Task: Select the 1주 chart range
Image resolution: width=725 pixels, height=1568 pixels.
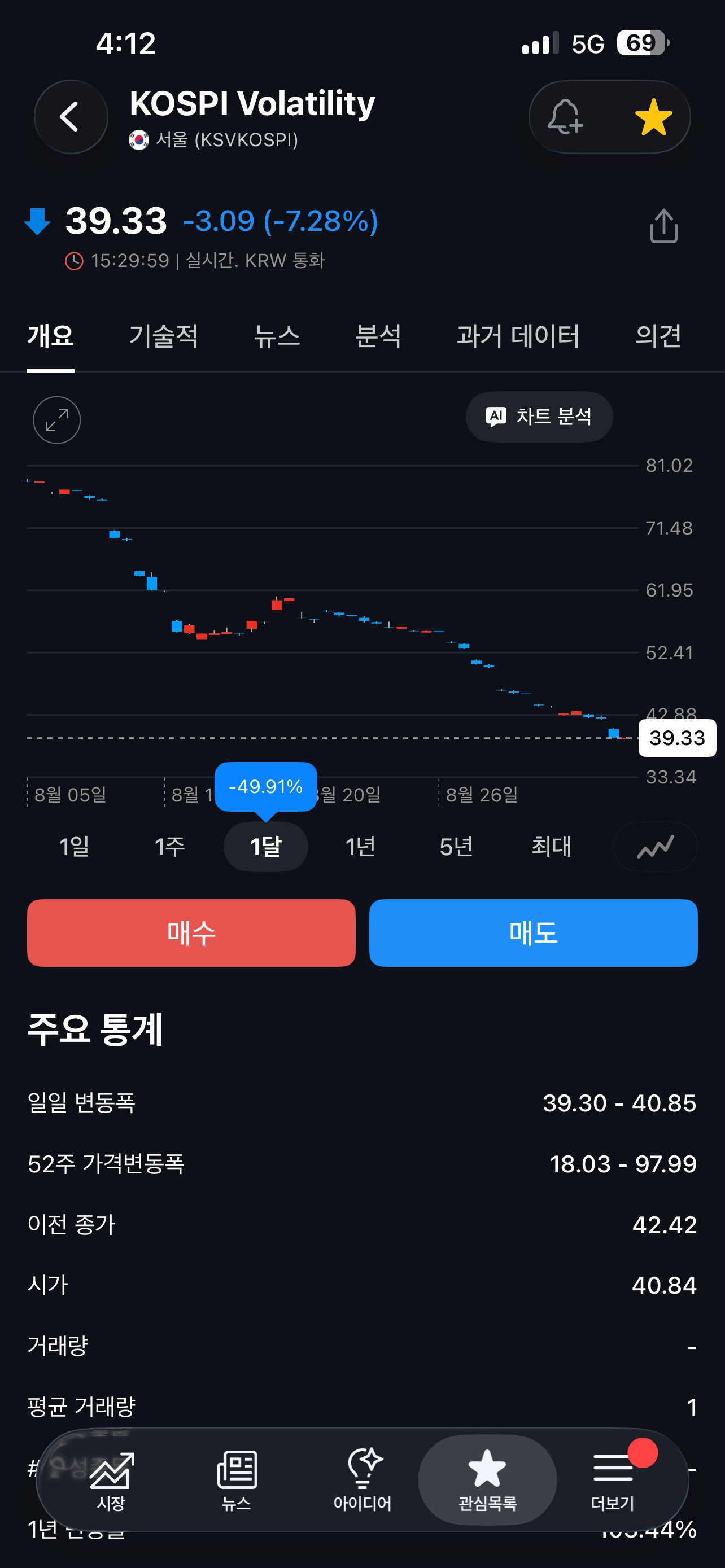Action: (170, 847)
